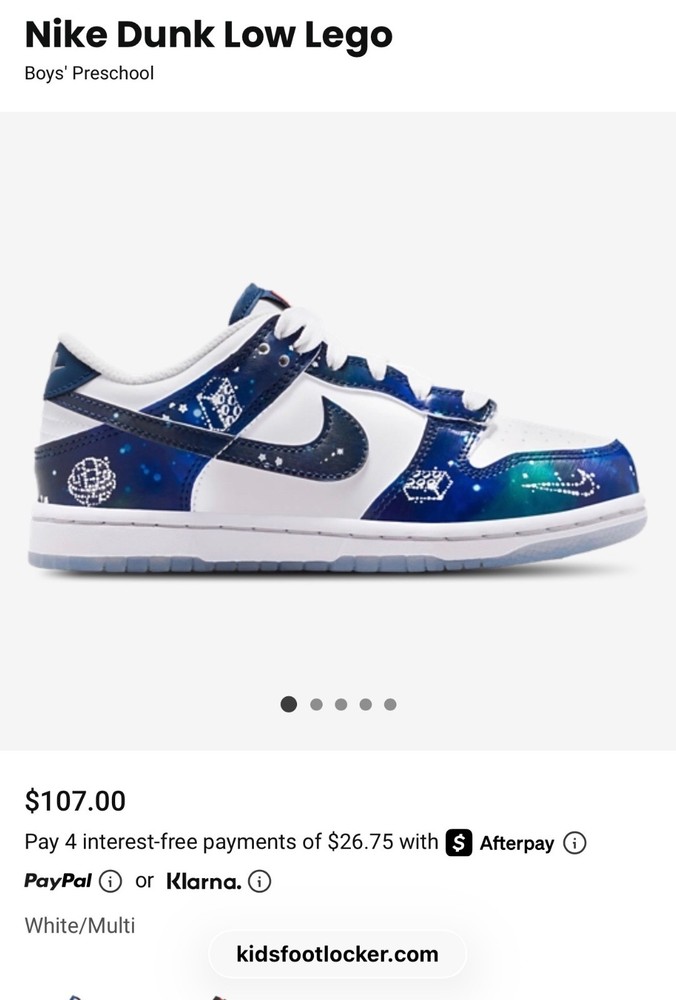Enlarge the Nike Dunk Low Lego photo
The height and width of the screenshot is (1000, 676).
(x=338, y=430)
